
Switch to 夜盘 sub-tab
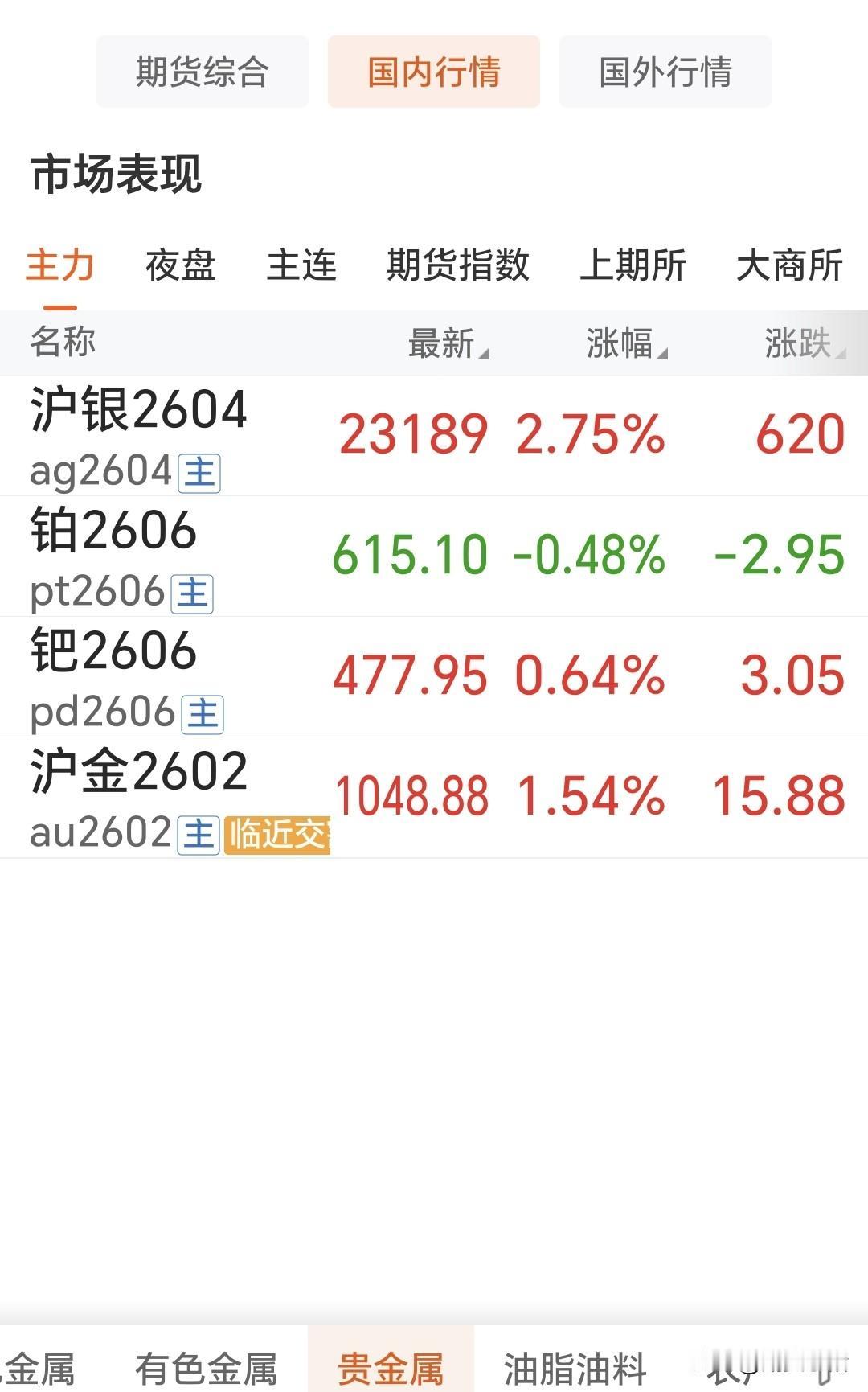[181, 265]
